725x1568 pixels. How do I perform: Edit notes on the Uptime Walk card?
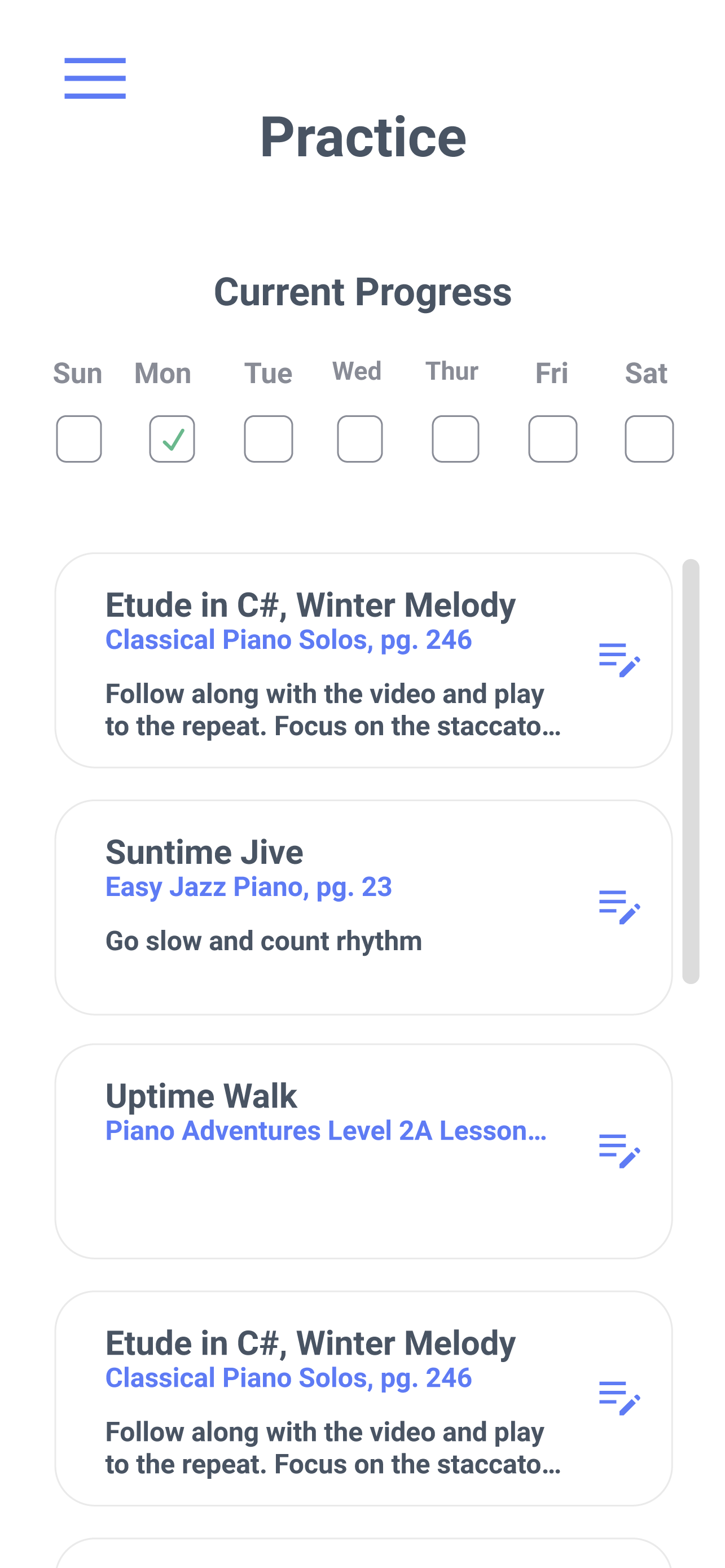[x=619, y=1150]
